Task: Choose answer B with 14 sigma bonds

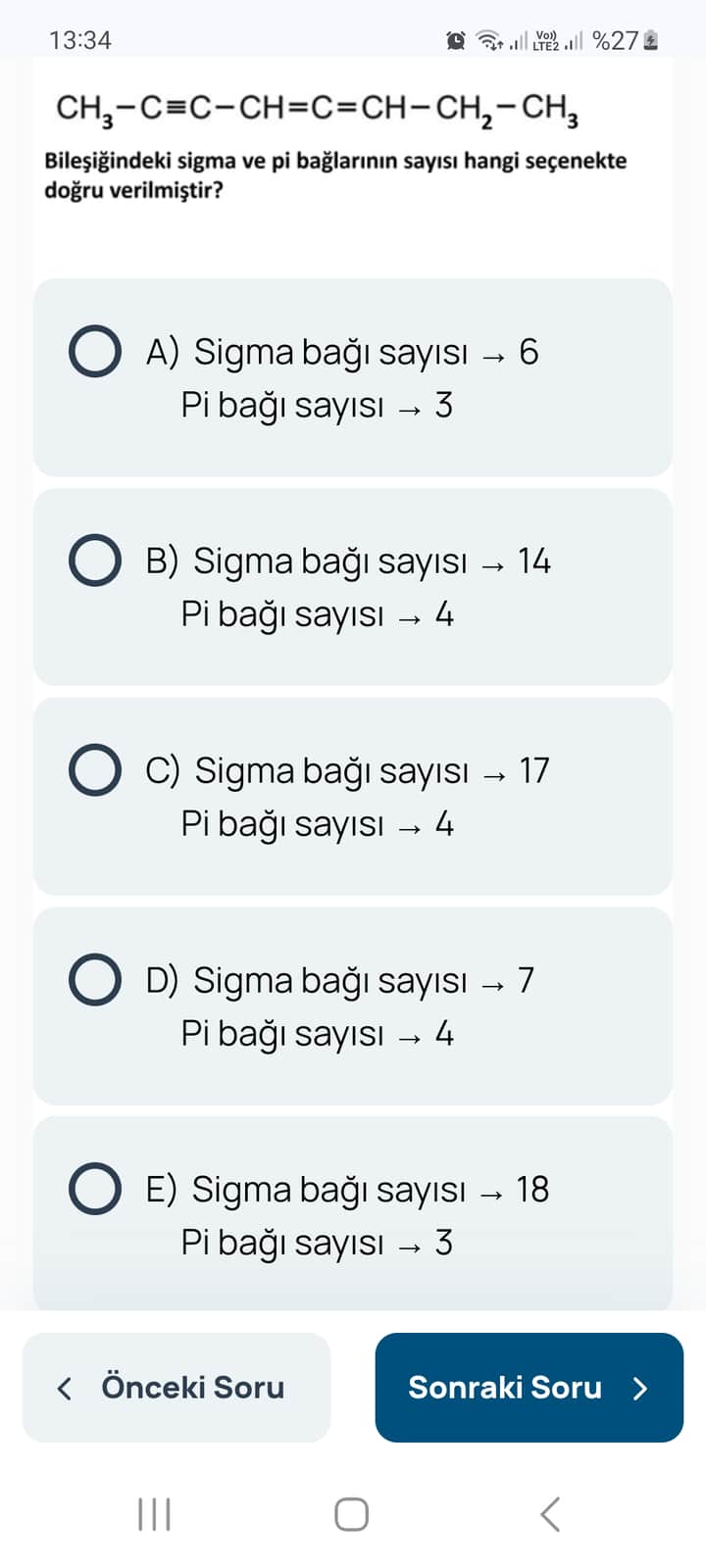Action: tap(95, 561)
